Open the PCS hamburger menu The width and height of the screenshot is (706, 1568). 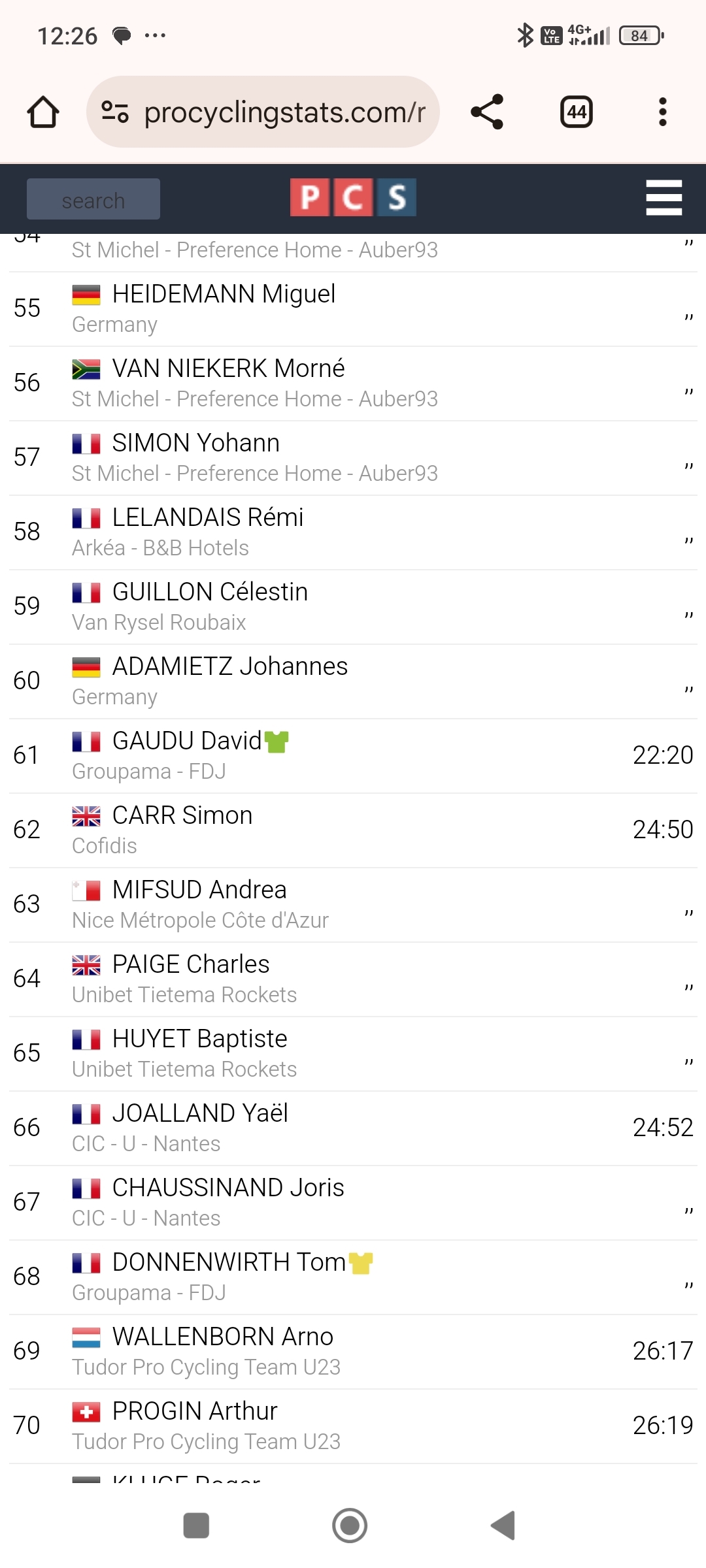pyautogui.click(x=664, y=197)
